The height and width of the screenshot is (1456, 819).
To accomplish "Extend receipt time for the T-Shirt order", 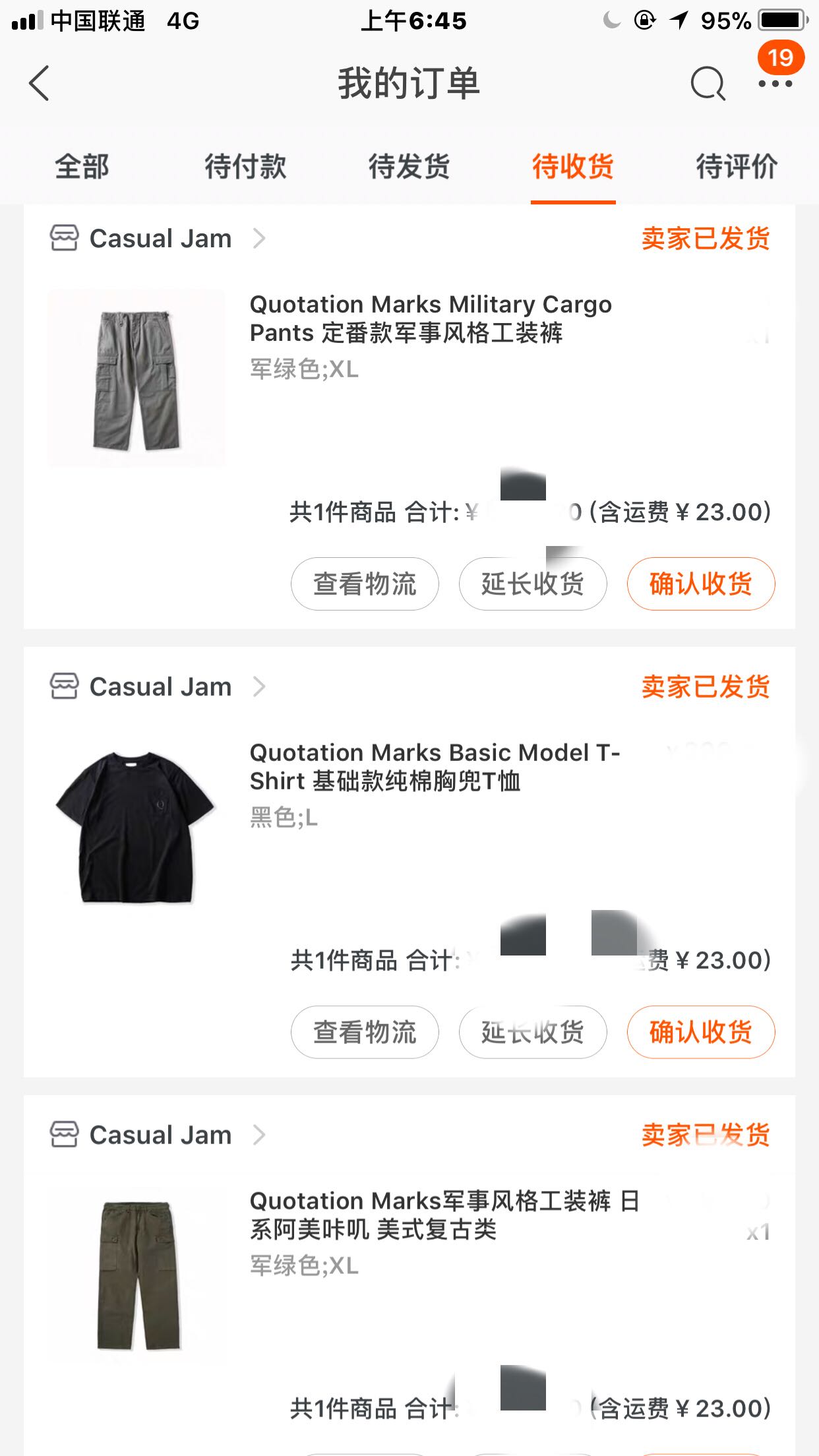I will pyautogui.click(x=533, y=1033).
